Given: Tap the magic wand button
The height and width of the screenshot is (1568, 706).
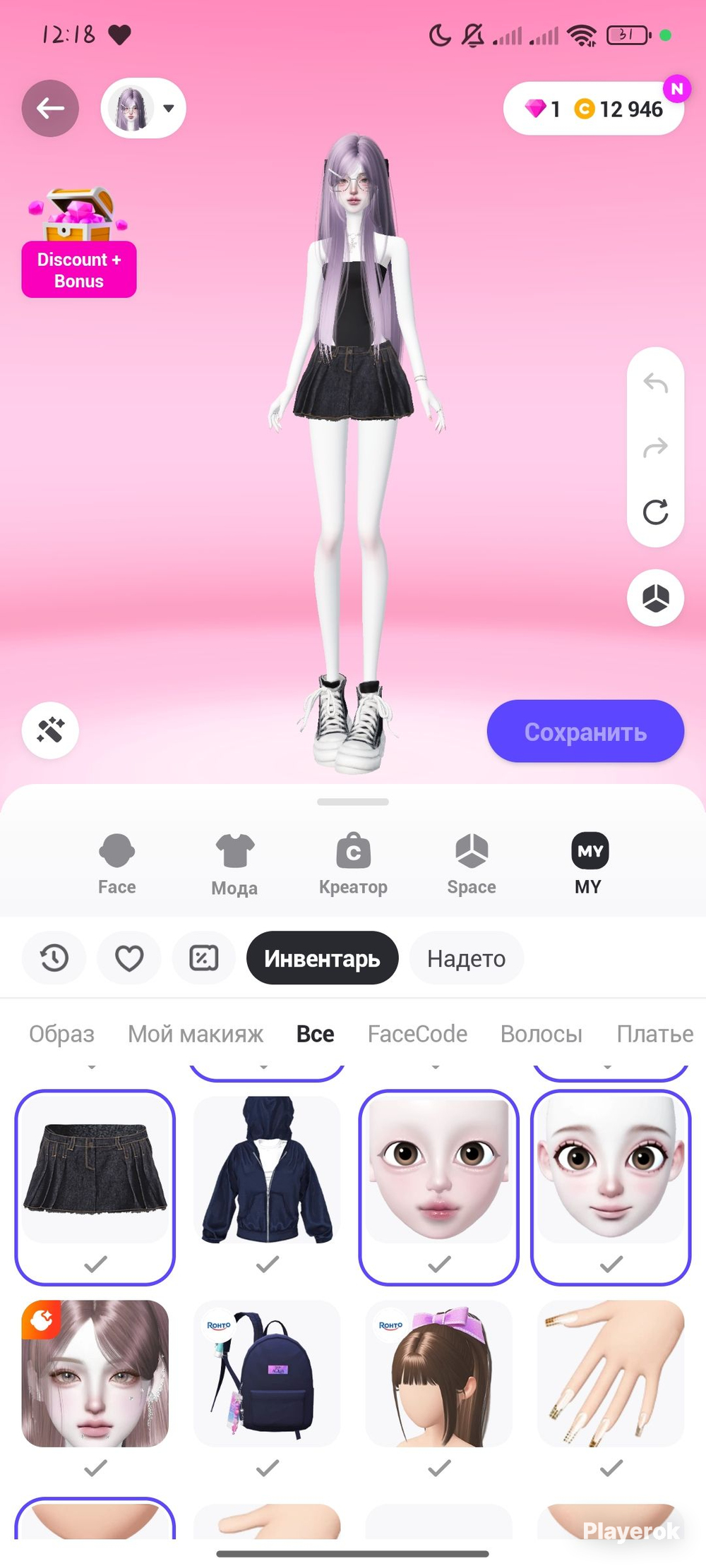Looking at the screenshot, I should (50, 730).
